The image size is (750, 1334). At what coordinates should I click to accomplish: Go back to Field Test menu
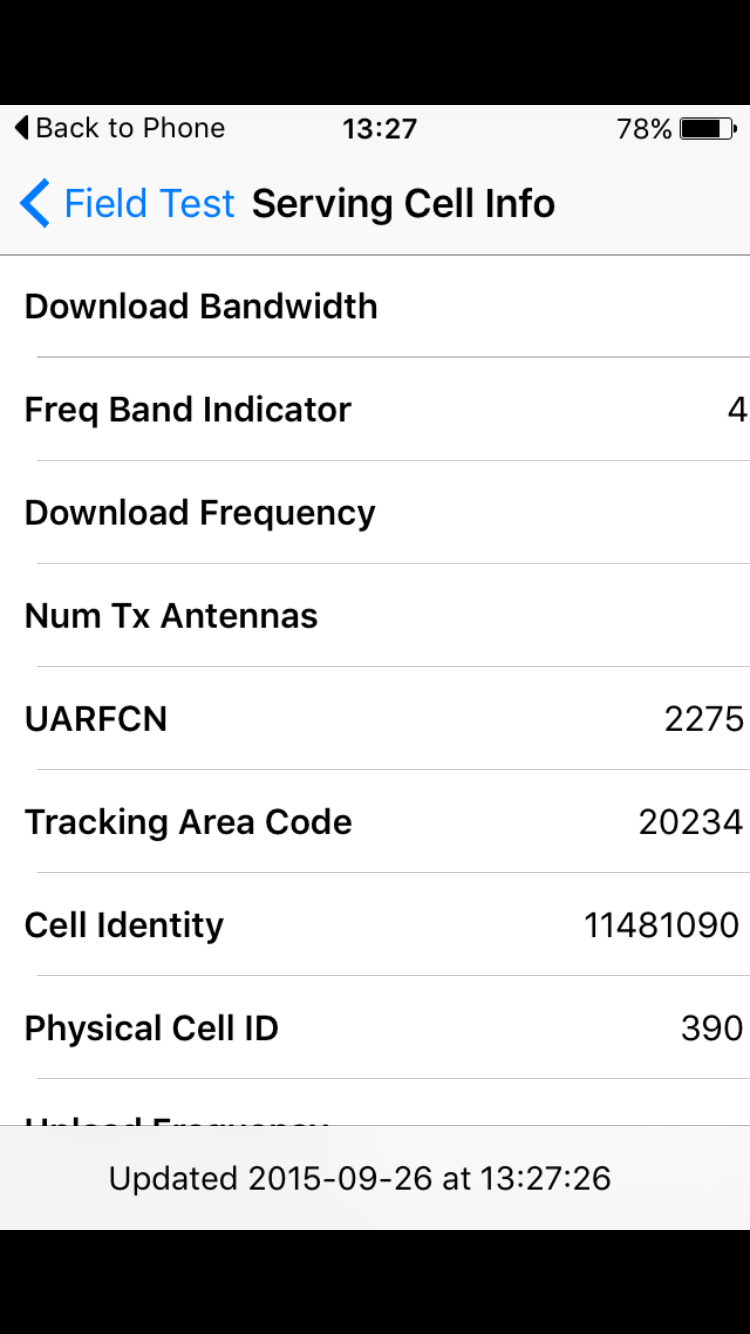(127, 204)
